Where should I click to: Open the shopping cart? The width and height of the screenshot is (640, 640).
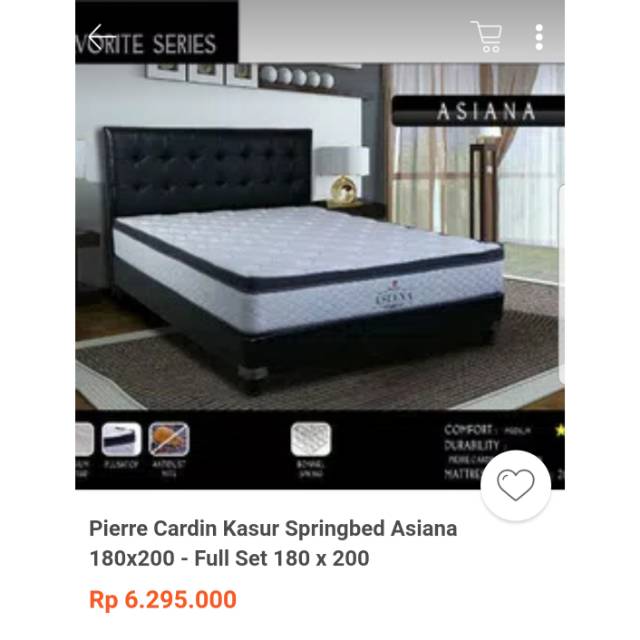click(x=487, y=37)
